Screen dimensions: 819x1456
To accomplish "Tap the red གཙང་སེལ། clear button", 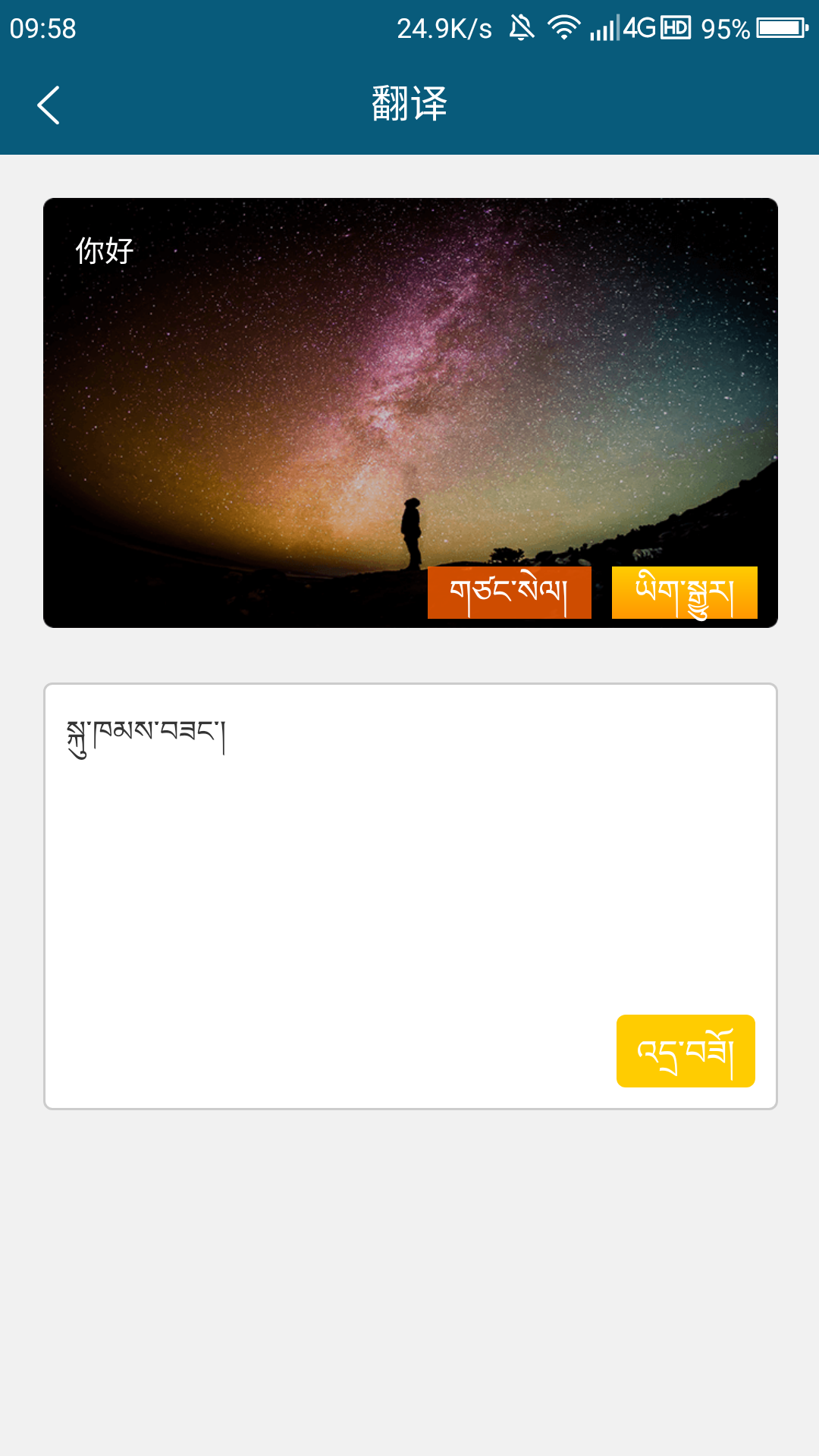I will (x=509, y=592).
